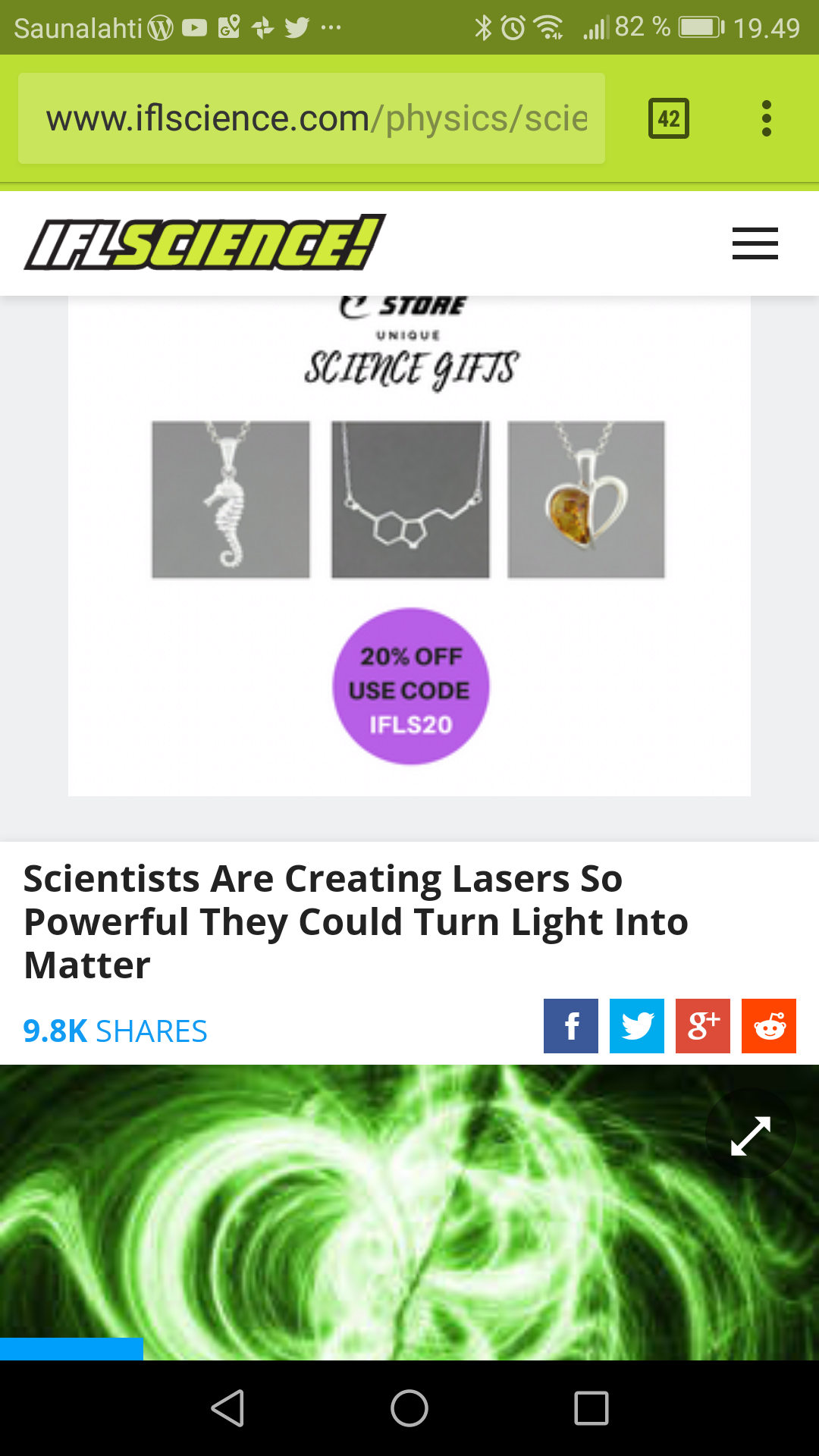This screenshot has width=819, height=1456.
Task: Share the article on Facebook
Action: (x=570, y=1026)
